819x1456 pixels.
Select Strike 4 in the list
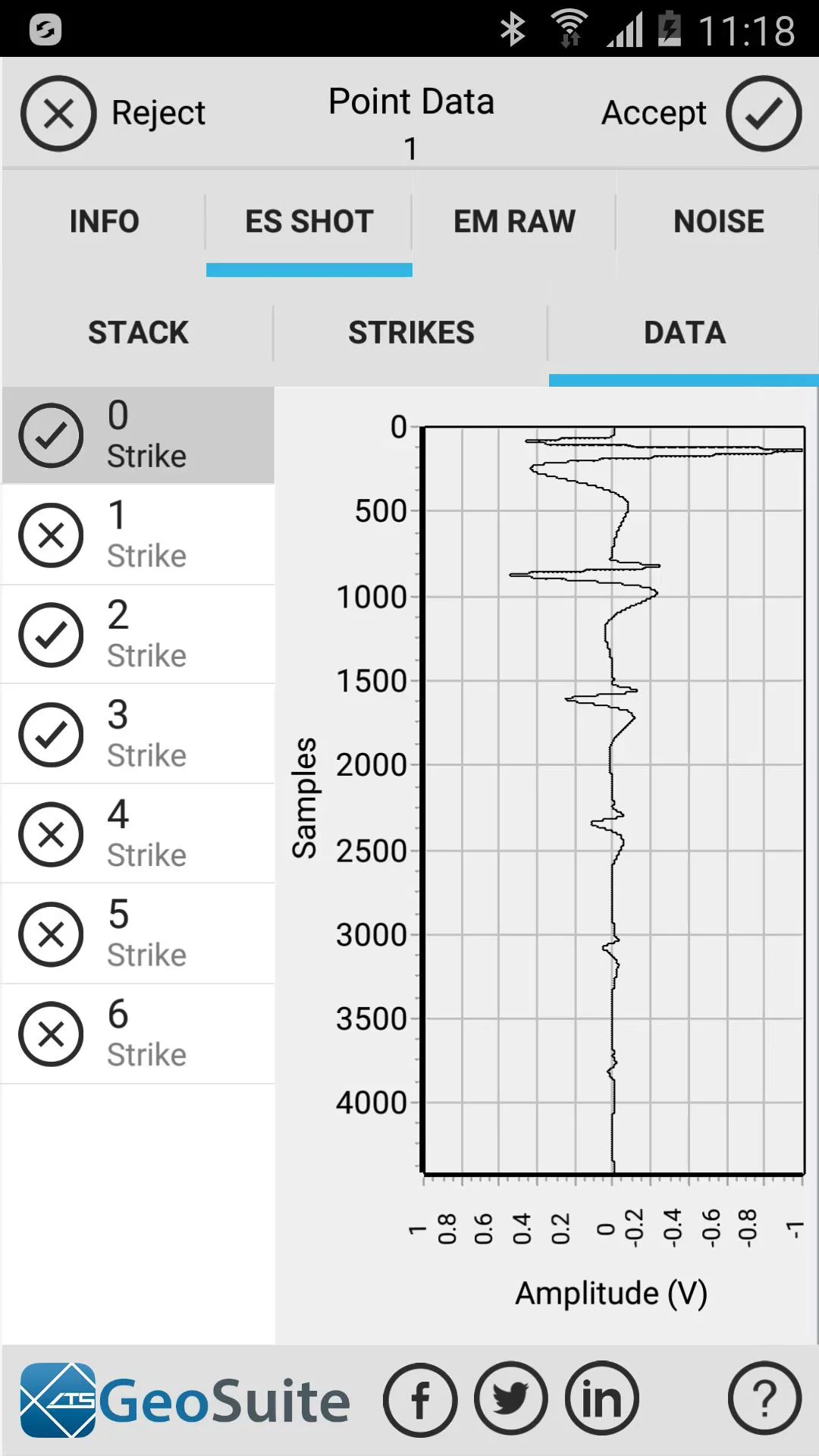pyautogui.click(x=138, y=834)
